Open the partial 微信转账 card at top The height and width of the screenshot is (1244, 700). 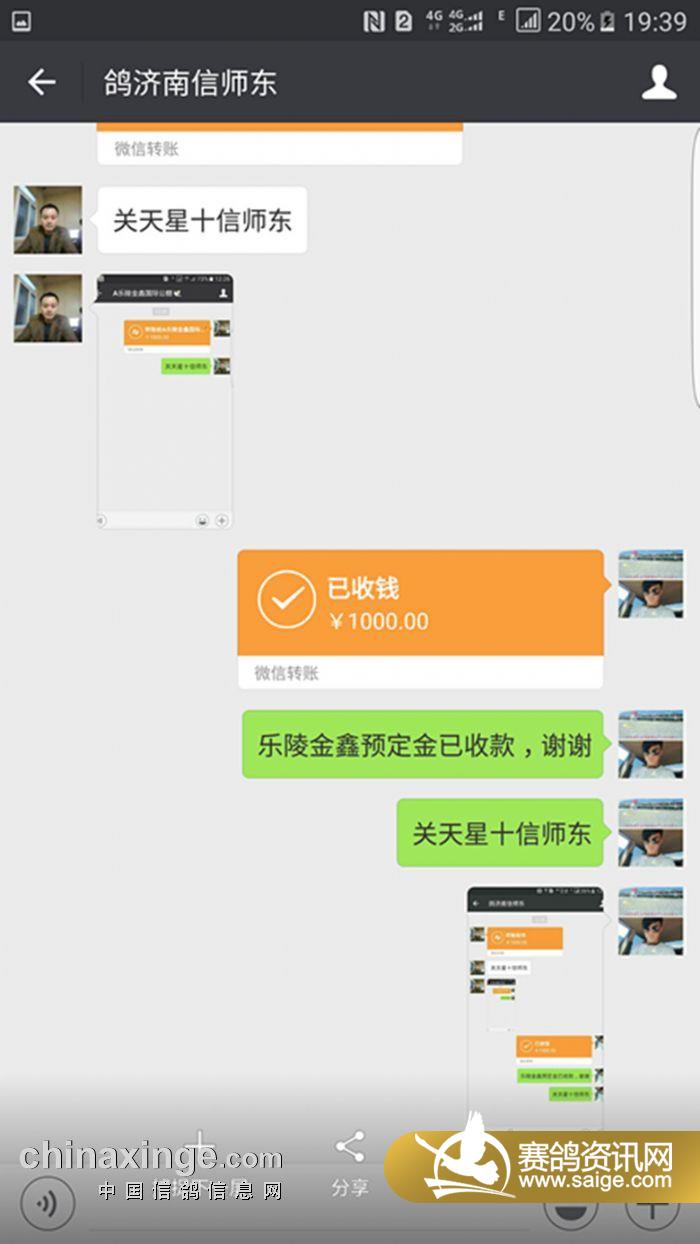coord(280,145)
